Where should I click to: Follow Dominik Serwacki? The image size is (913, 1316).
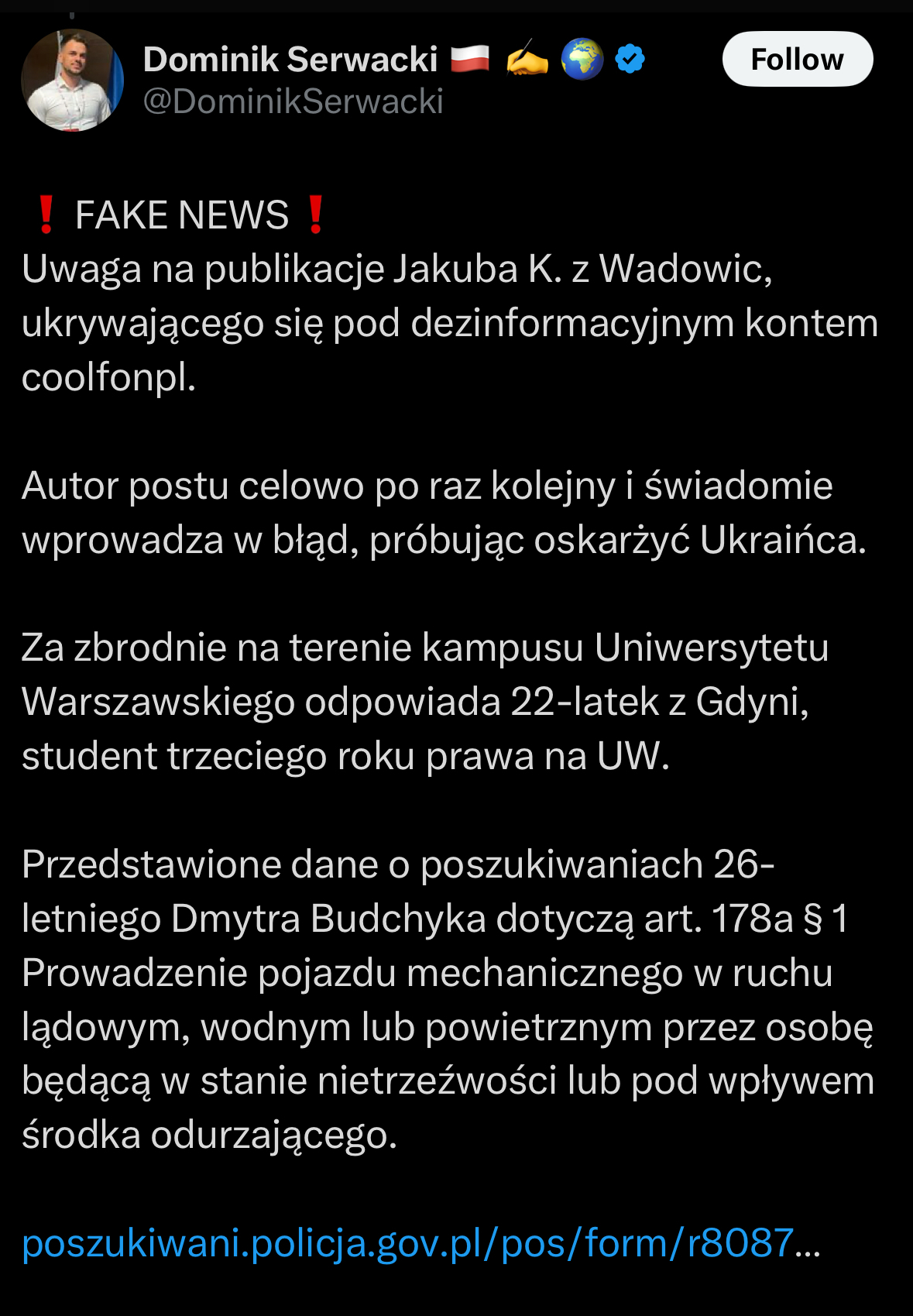click(x=797, y=60)
